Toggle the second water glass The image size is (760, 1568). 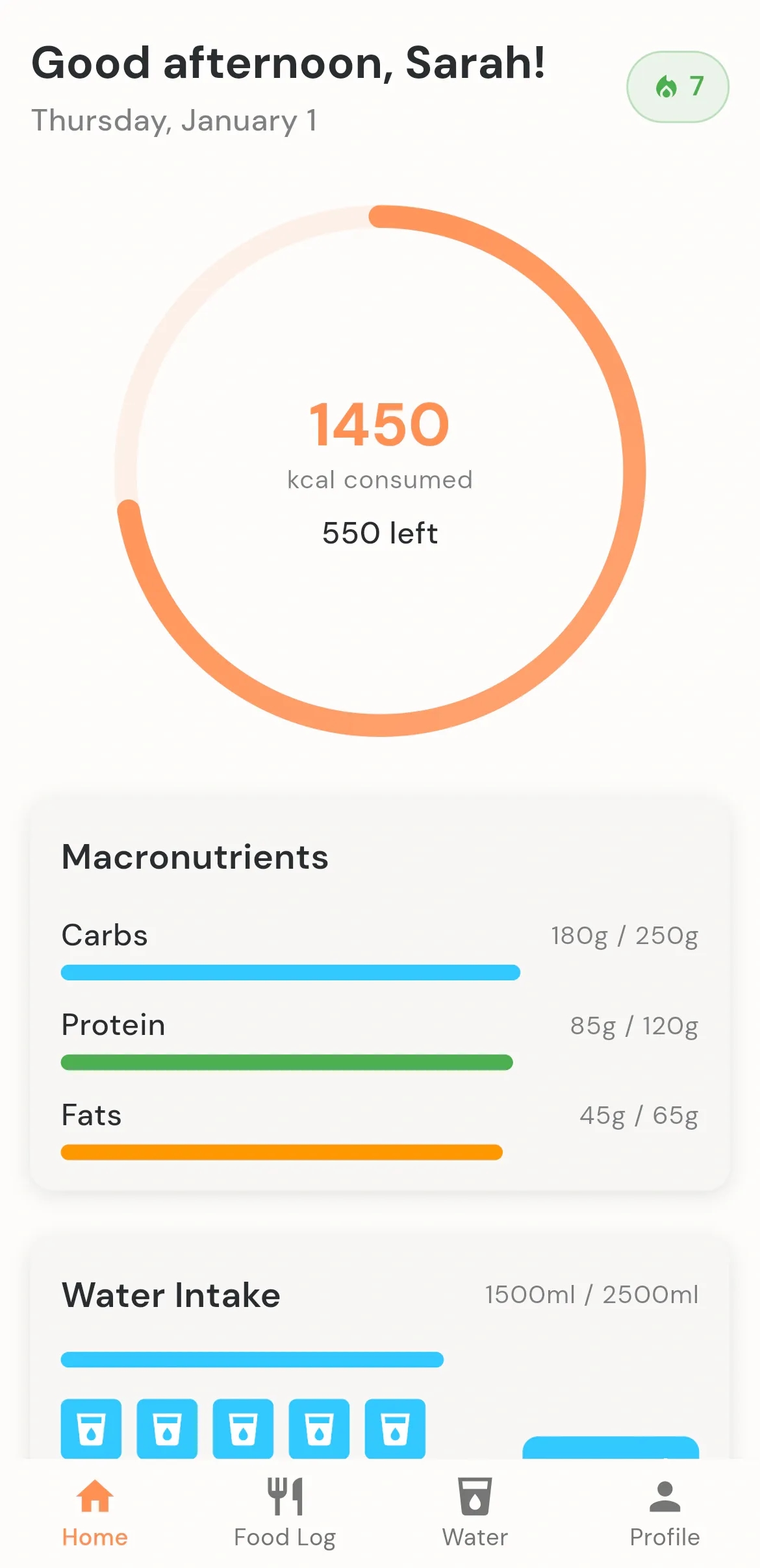168,1428
